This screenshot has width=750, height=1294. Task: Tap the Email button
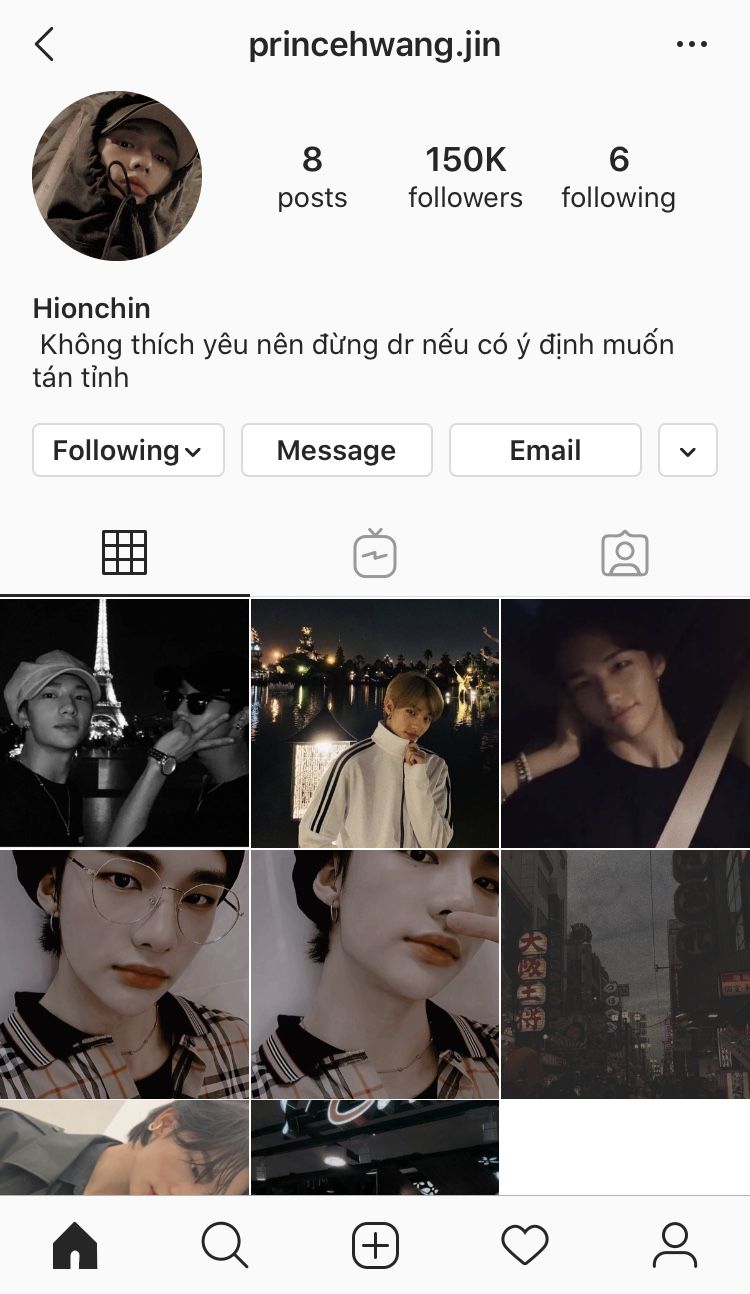[545, 450]
